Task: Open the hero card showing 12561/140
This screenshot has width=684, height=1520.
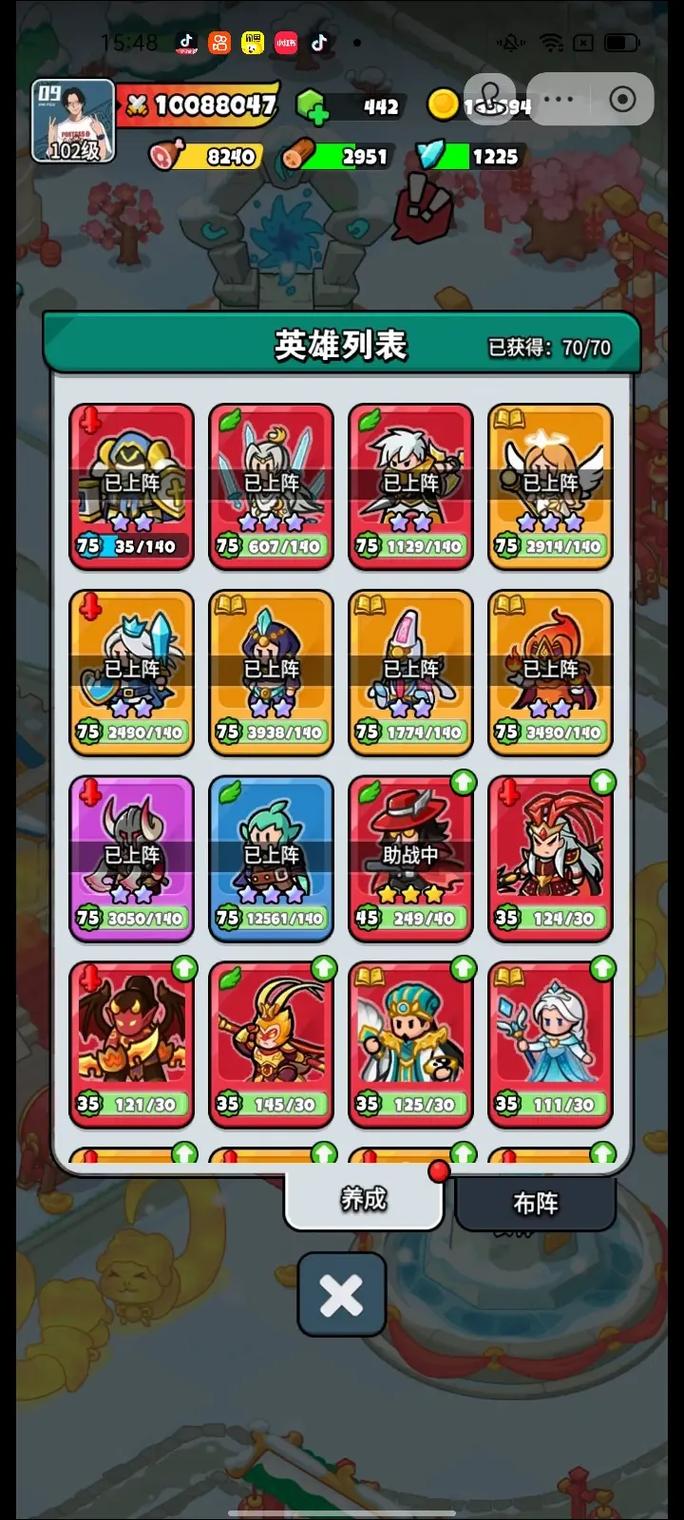Action: [x=271, y=858]
